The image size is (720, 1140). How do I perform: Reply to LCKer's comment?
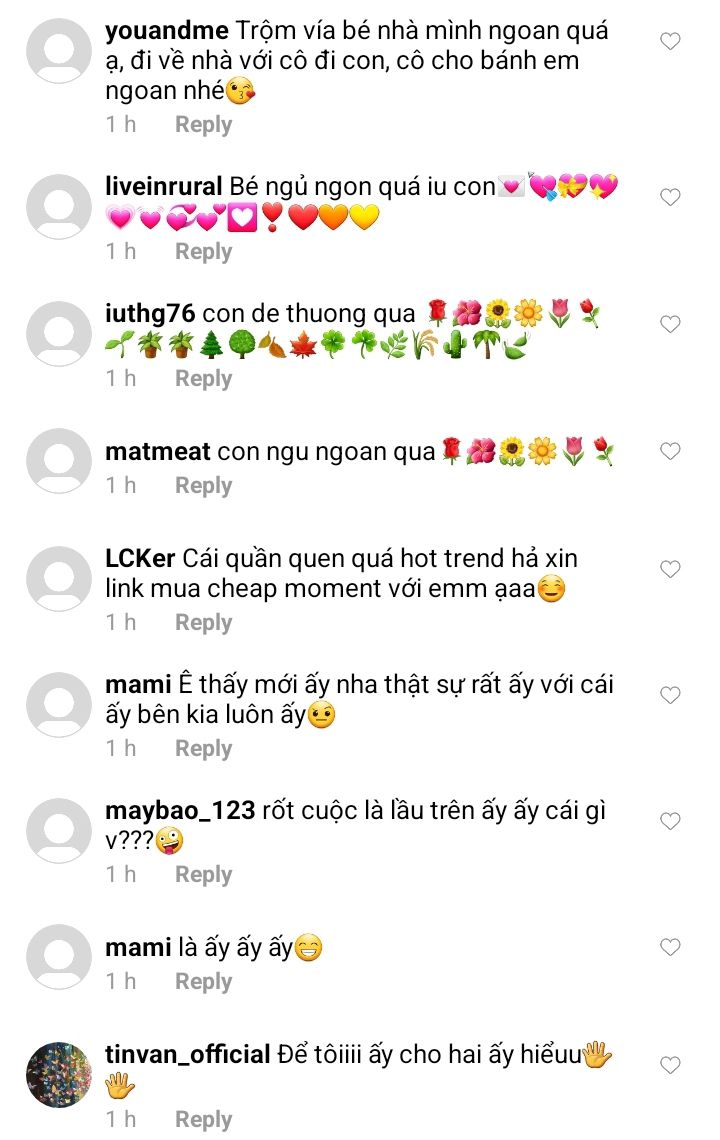[203, 623]
